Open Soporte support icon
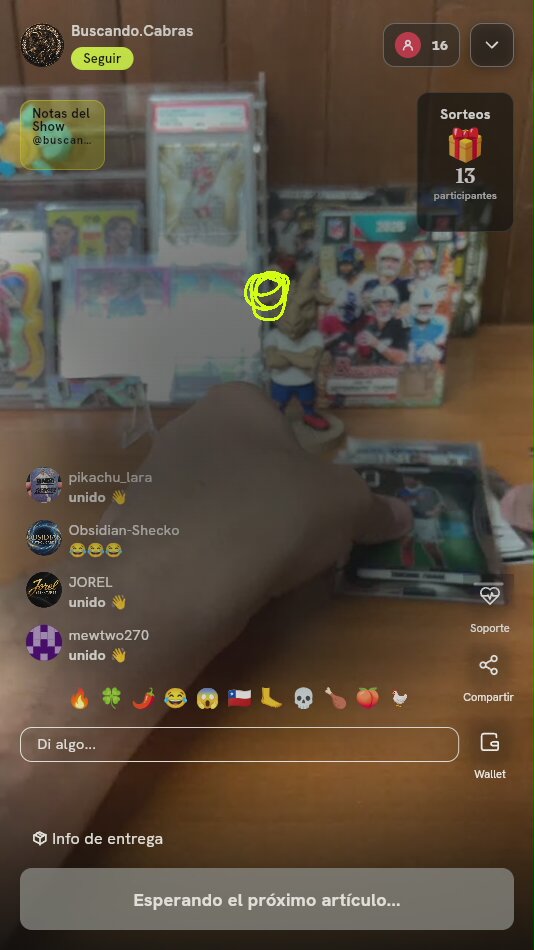This screenshot has width=534, height=950. [489, 608]
